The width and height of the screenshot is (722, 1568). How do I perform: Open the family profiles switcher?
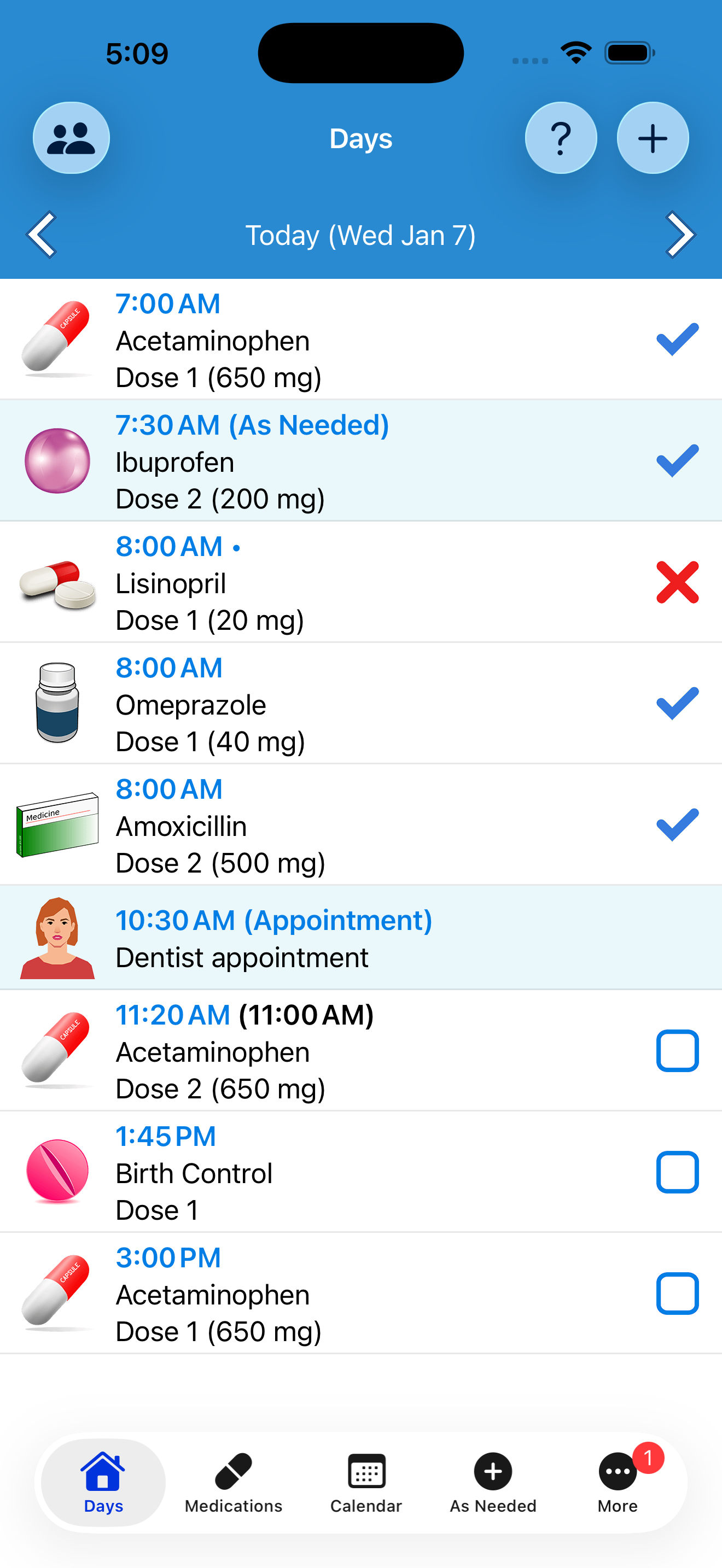tap(71, 138)
